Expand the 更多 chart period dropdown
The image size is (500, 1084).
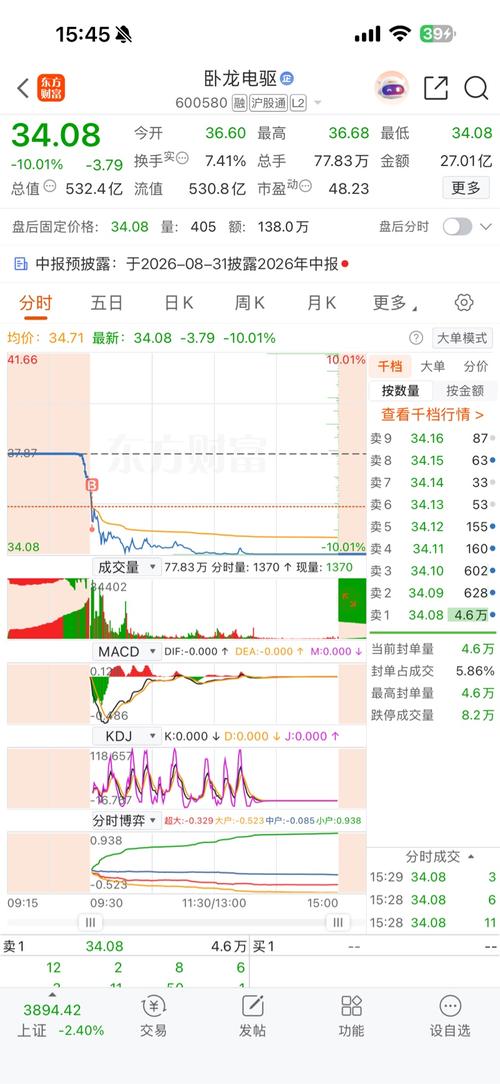(394, 303)
